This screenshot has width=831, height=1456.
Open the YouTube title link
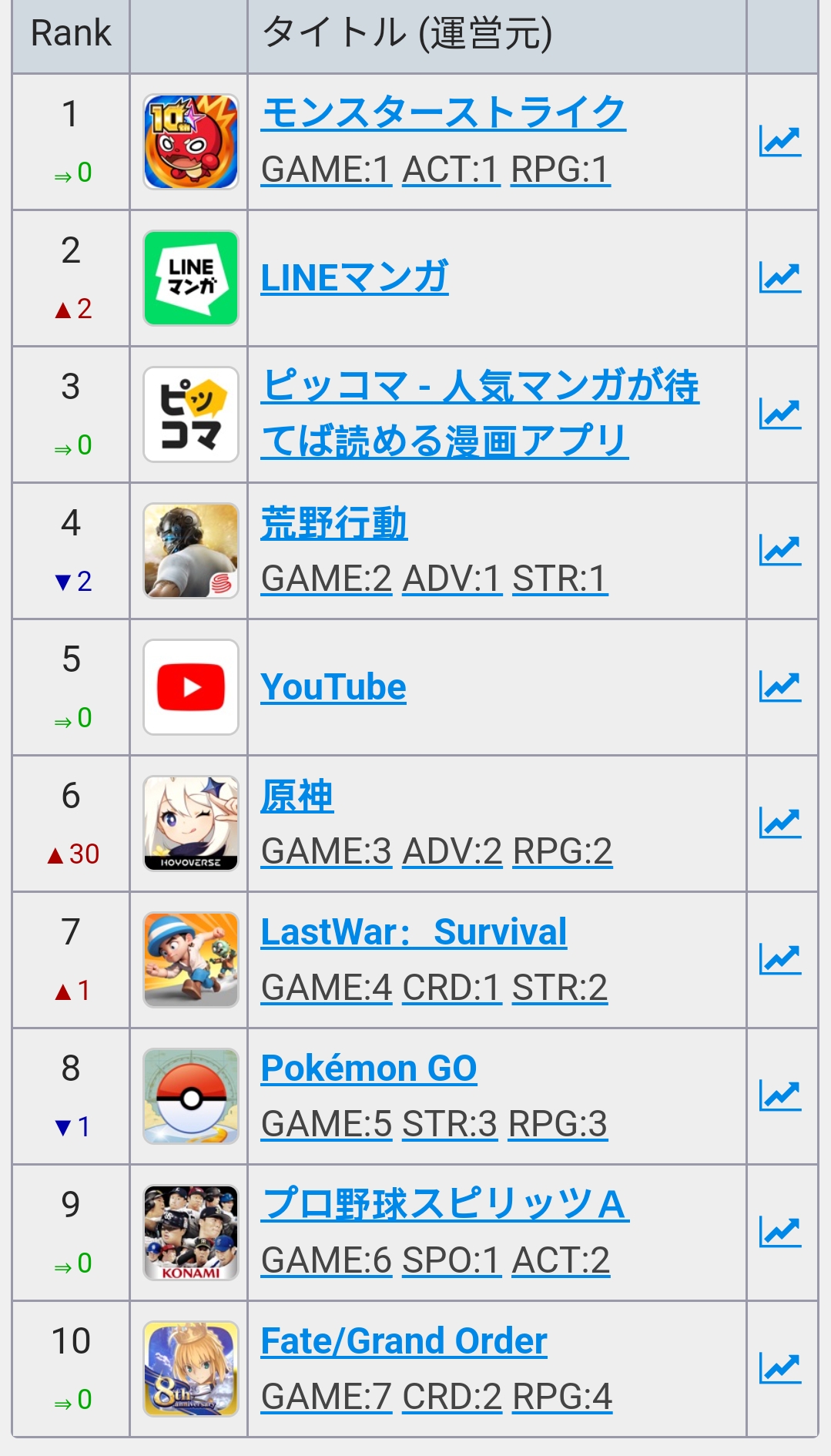(333, 687)
